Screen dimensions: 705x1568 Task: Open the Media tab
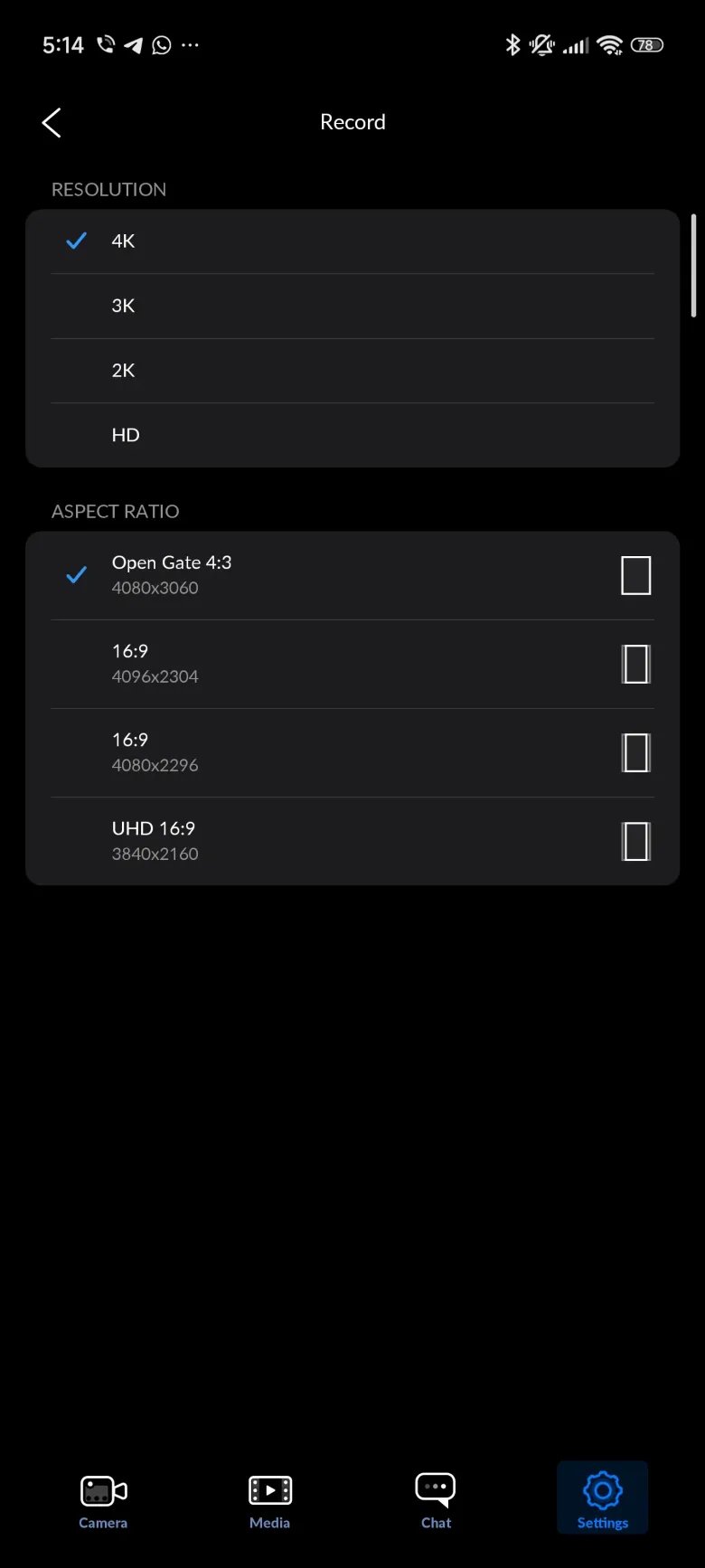(269, 1501)
